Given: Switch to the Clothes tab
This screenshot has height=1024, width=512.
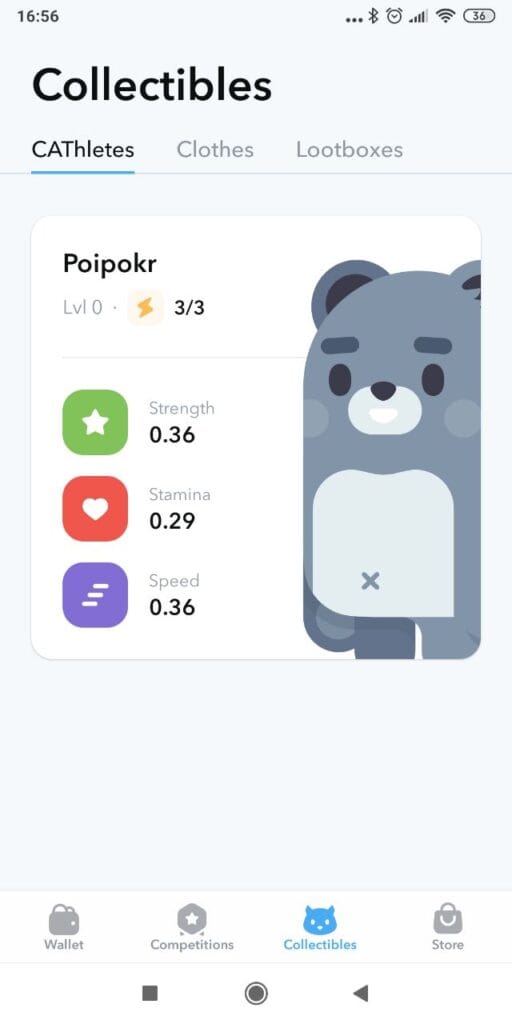Looking at the screenshot, I should tap(215, 150).
